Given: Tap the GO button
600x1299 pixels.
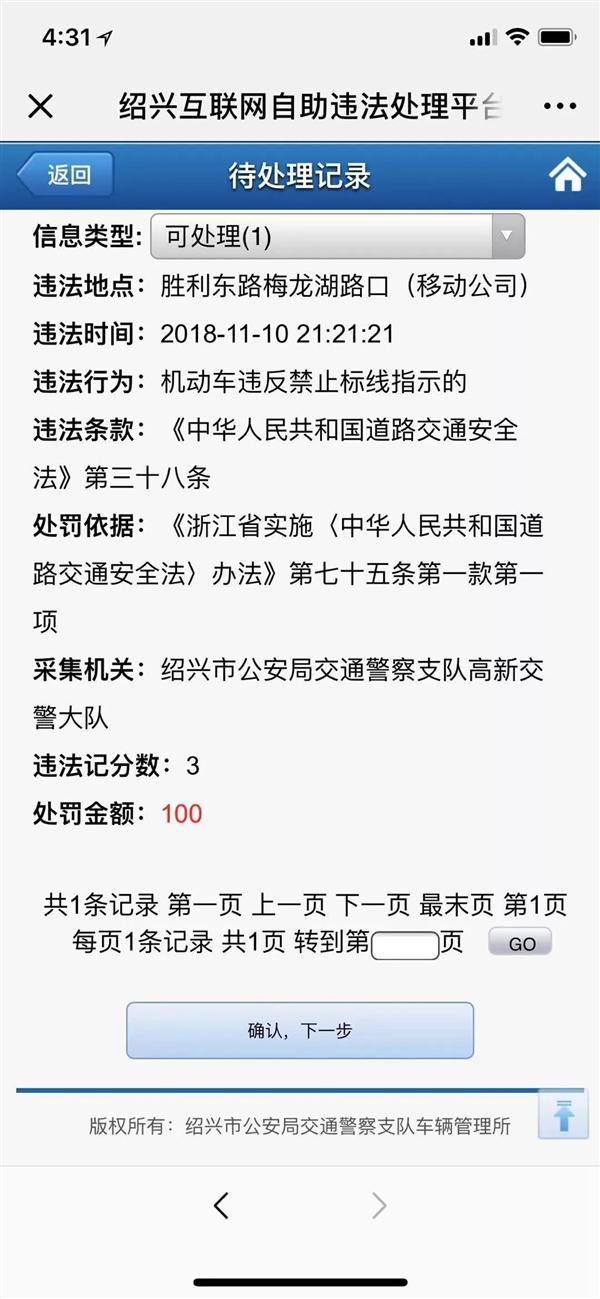Looking at the screenshot, I should [x=522, y=943].
